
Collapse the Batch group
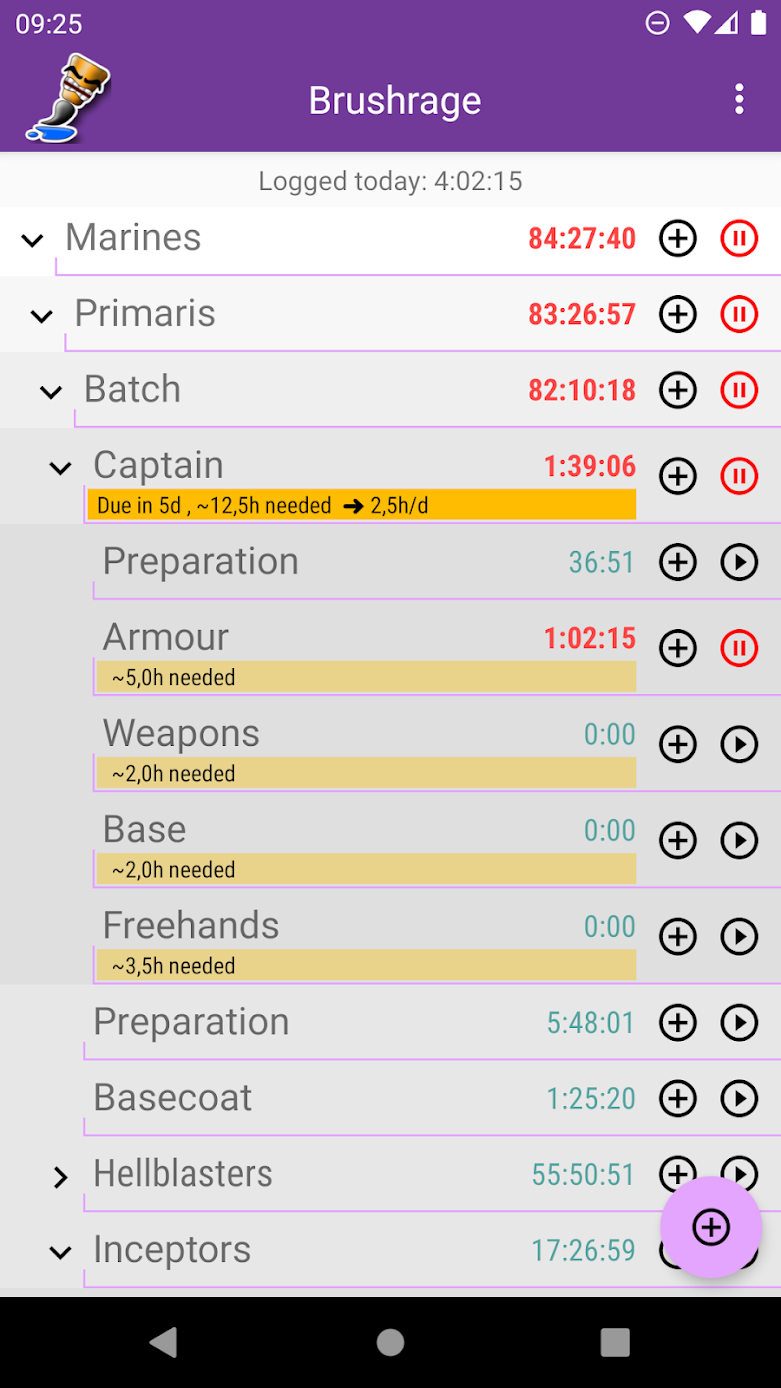click(51, 392)
